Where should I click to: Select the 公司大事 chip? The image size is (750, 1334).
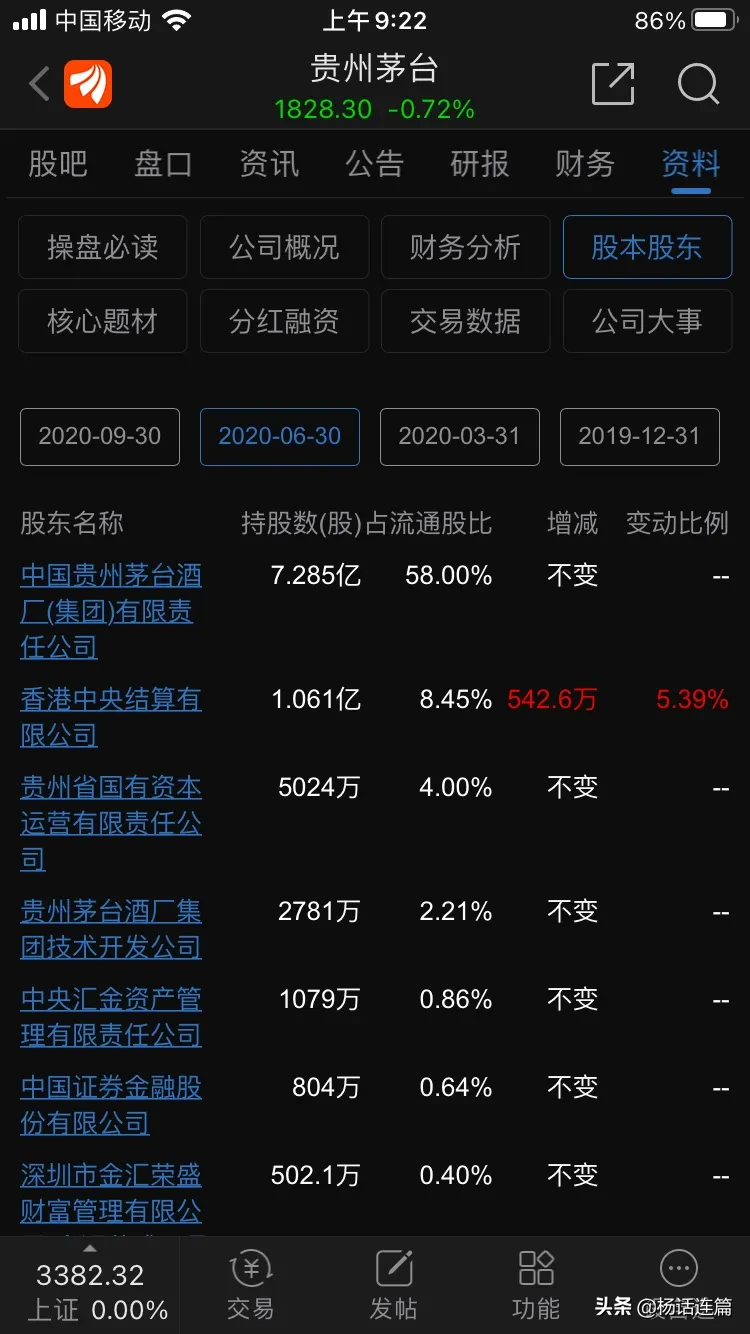(647, 321)
